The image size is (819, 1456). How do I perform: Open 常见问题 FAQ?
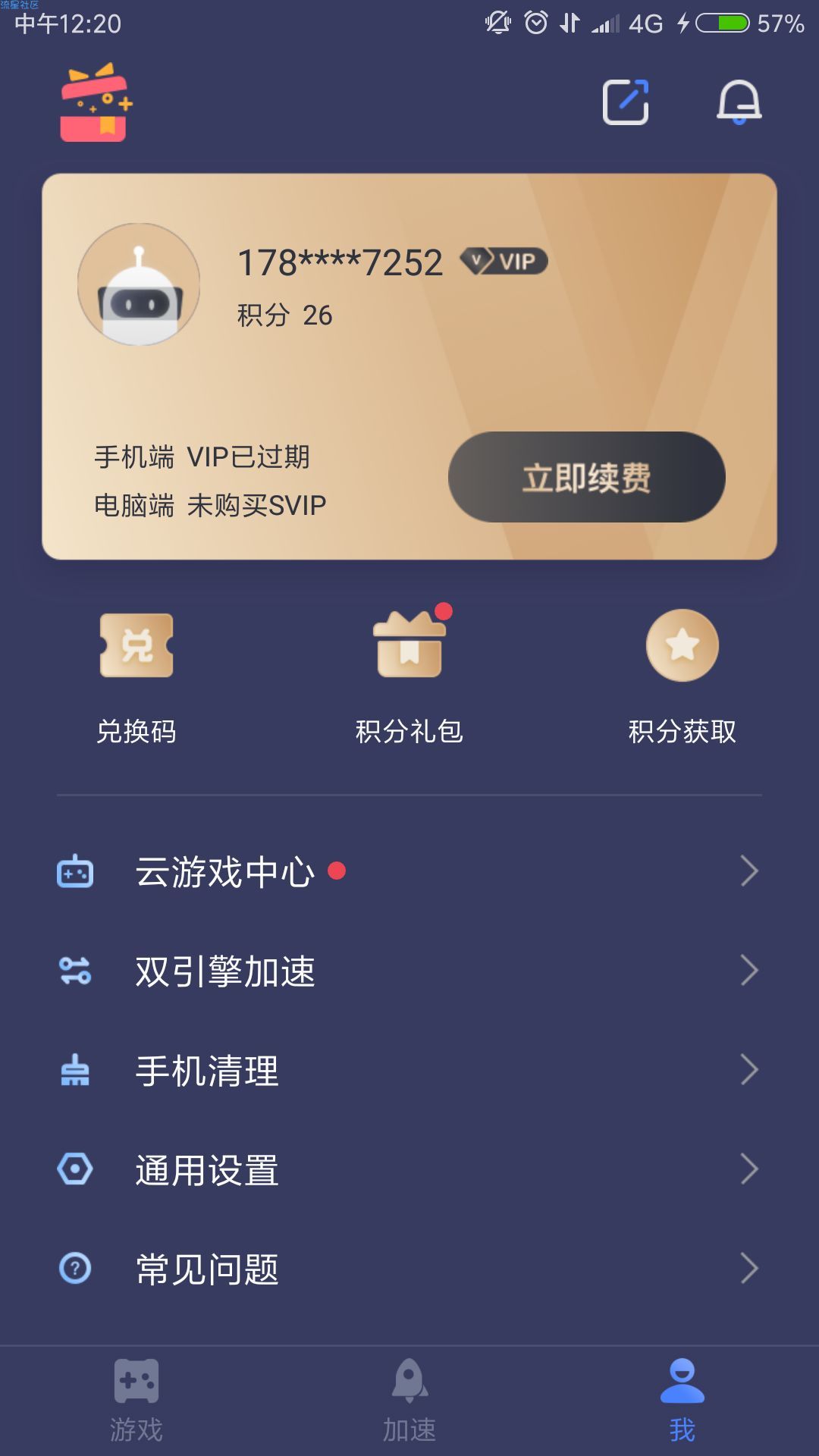pyautogui.click(x=409, y=1269)
